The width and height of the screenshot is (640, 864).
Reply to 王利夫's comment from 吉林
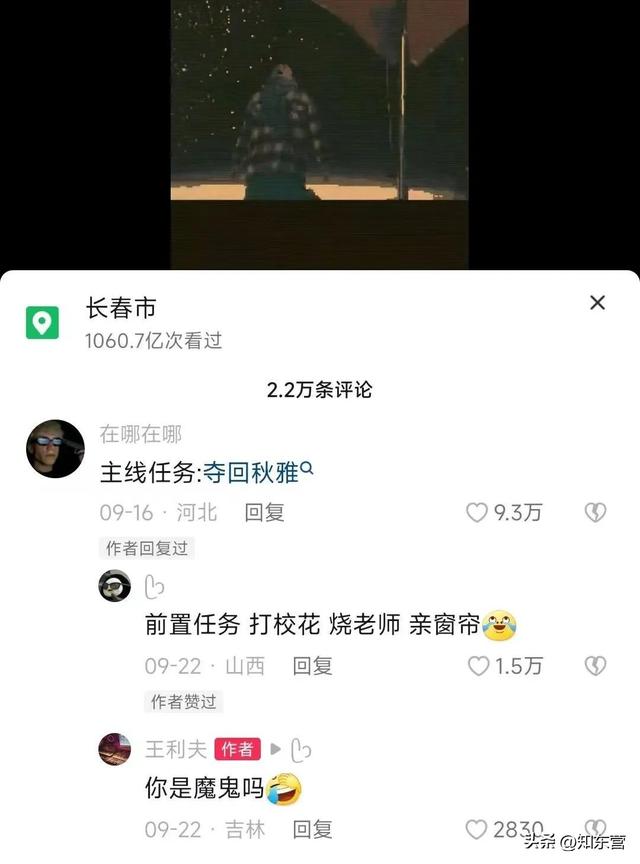click(x=312, y=829)
